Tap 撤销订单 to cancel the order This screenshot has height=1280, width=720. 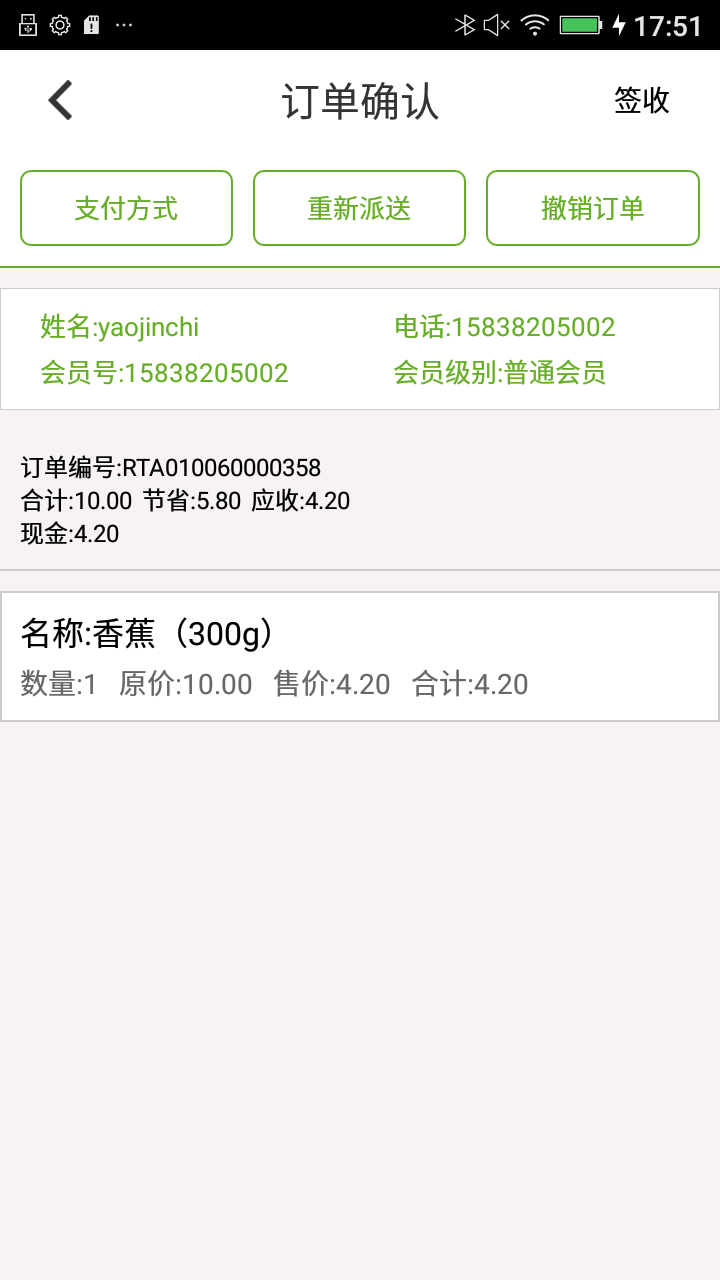pos(592,208)
